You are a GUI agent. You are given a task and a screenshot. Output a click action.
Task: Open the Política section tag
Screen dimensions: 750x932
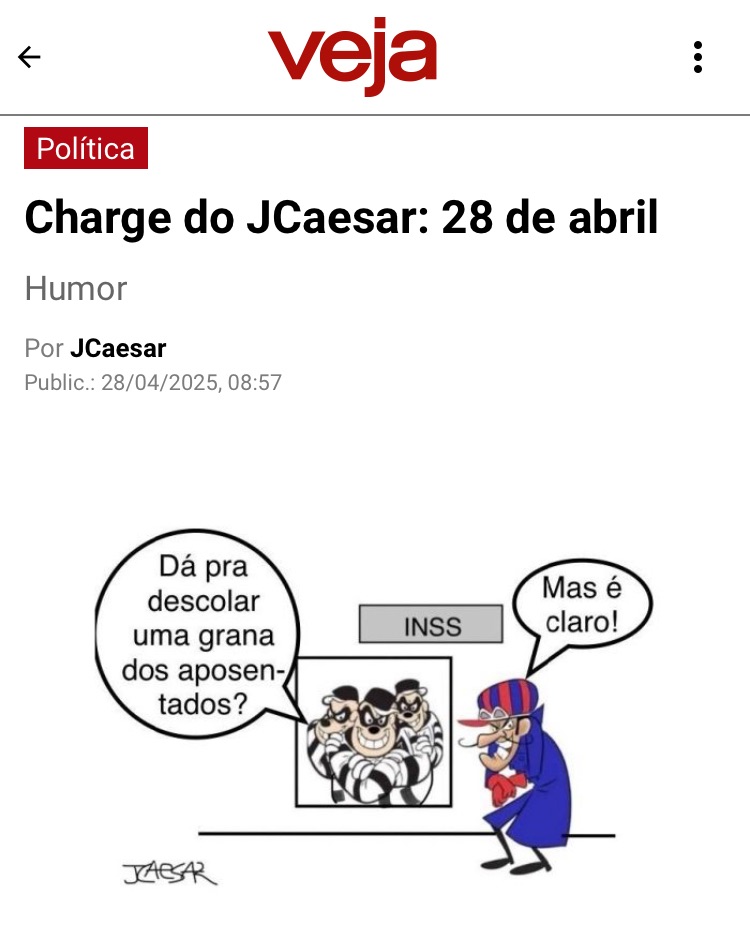(x=86, y=148)
